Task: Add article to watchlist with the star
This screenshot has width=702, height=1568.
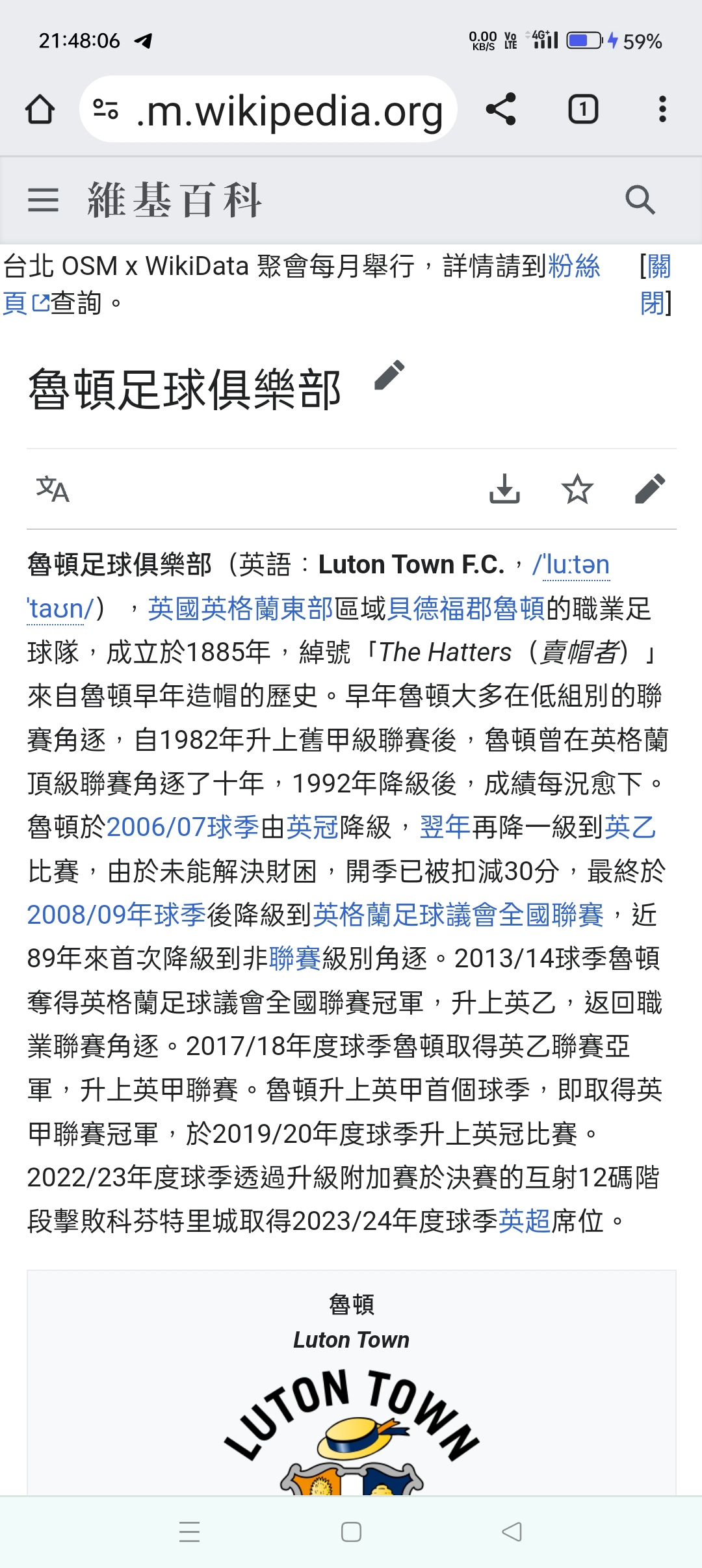Action: point(577,490)
